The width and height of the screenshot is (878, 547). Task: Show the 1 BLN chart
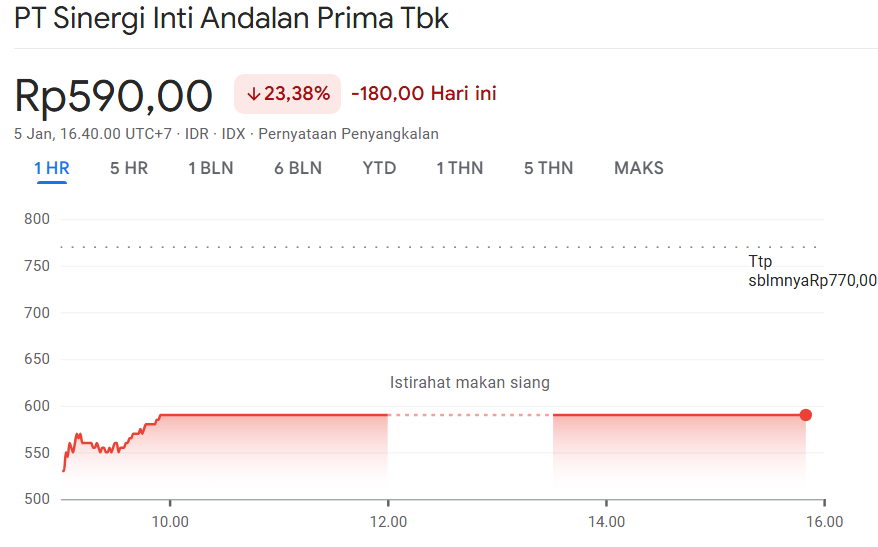210,168
